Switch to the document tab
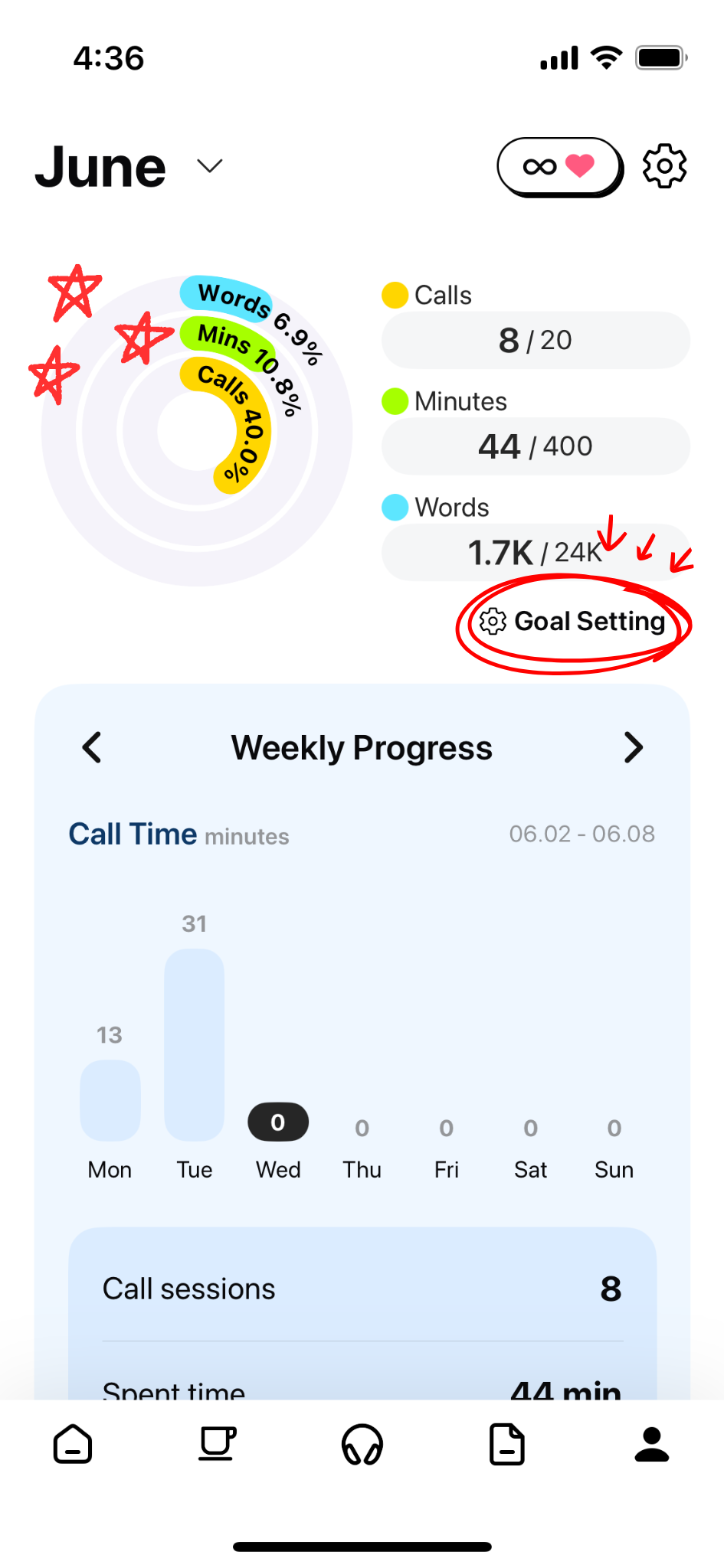Viewport: 724px width, 1568px height. point(507,1445)
